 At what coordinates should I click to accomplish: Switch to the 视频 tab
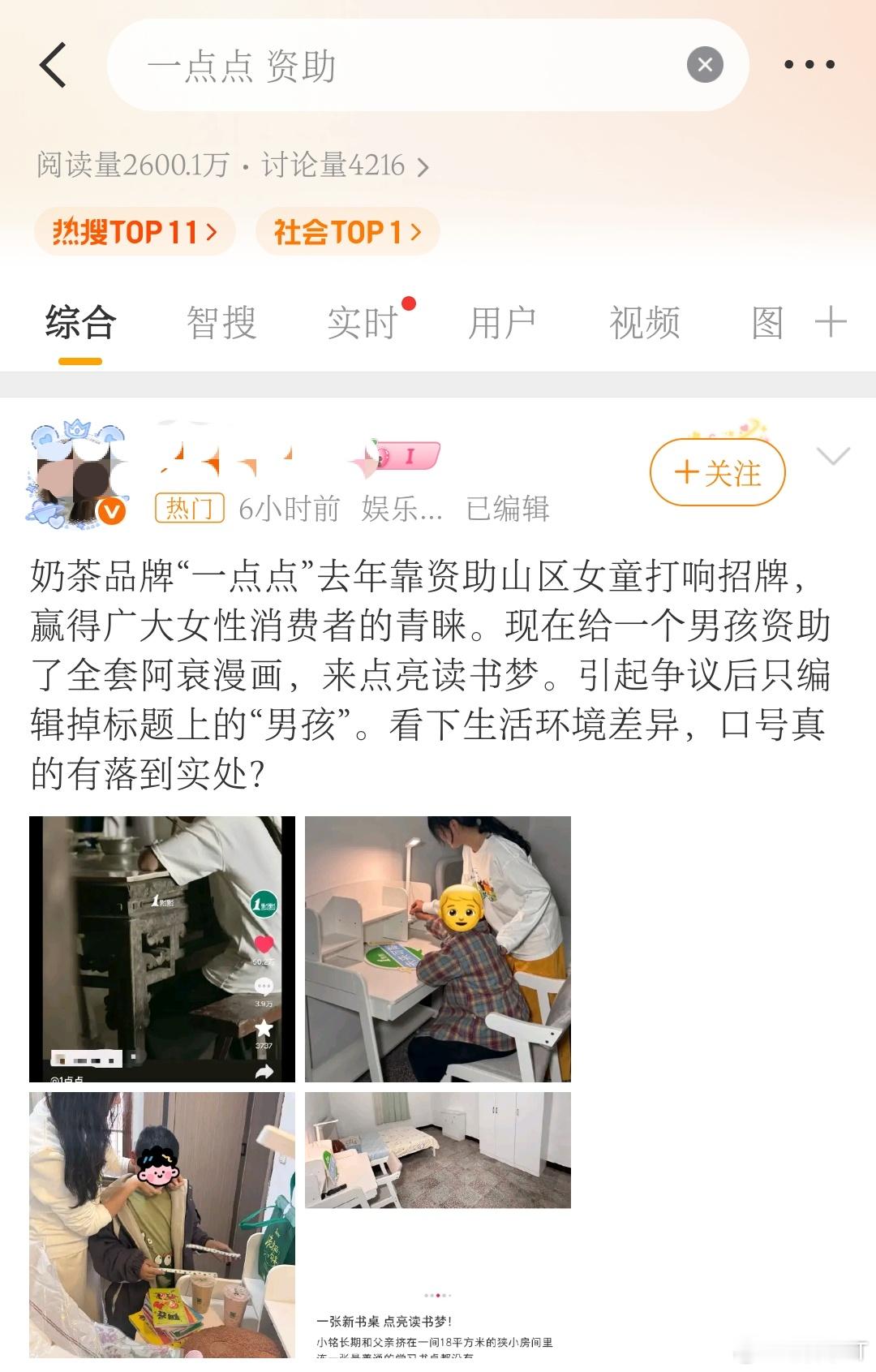[x=643, y=323]
